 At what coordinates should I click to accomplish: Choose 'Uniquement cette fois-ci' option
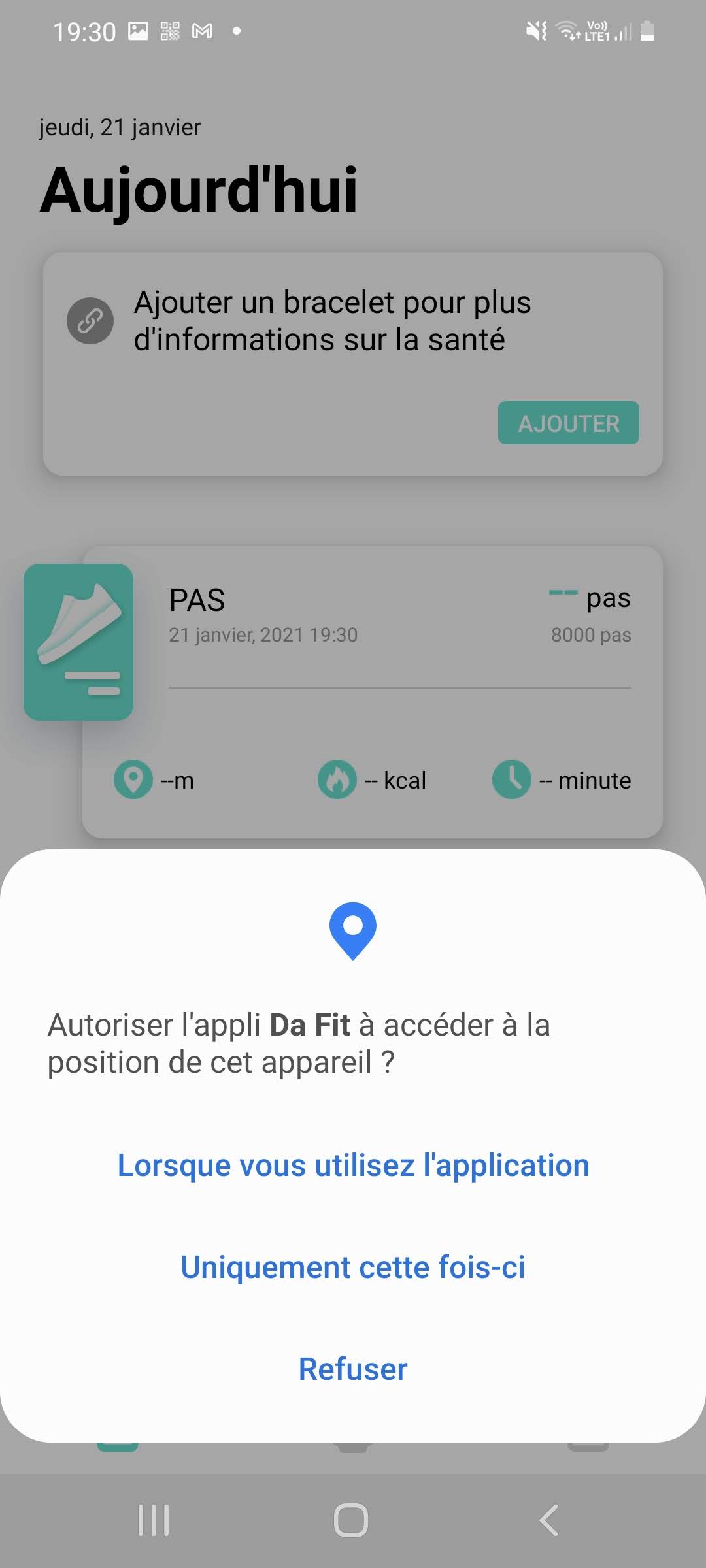[x=353, y=1267]
